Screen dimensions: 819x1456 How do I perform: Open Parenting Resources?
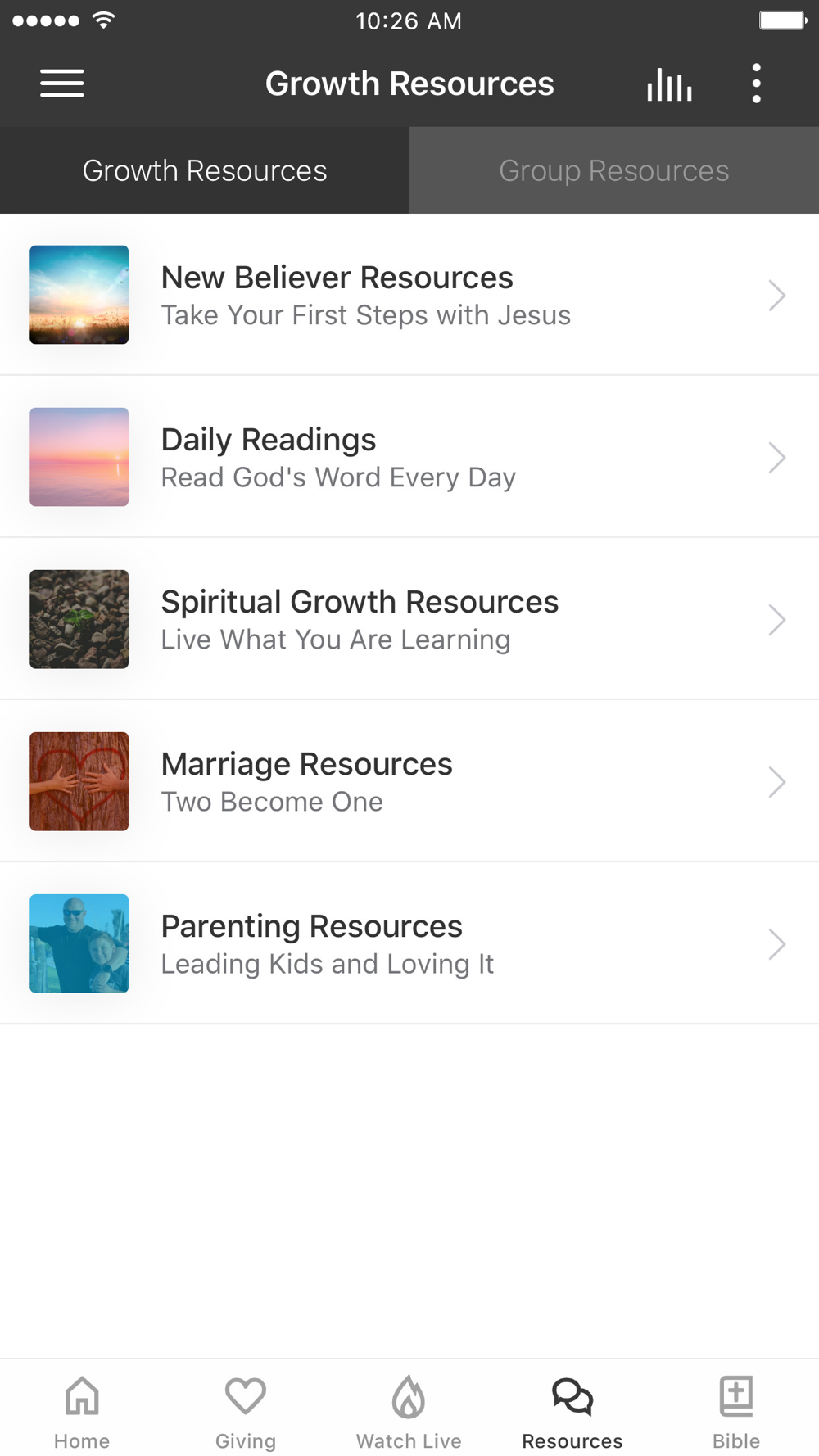coord(409,943)
